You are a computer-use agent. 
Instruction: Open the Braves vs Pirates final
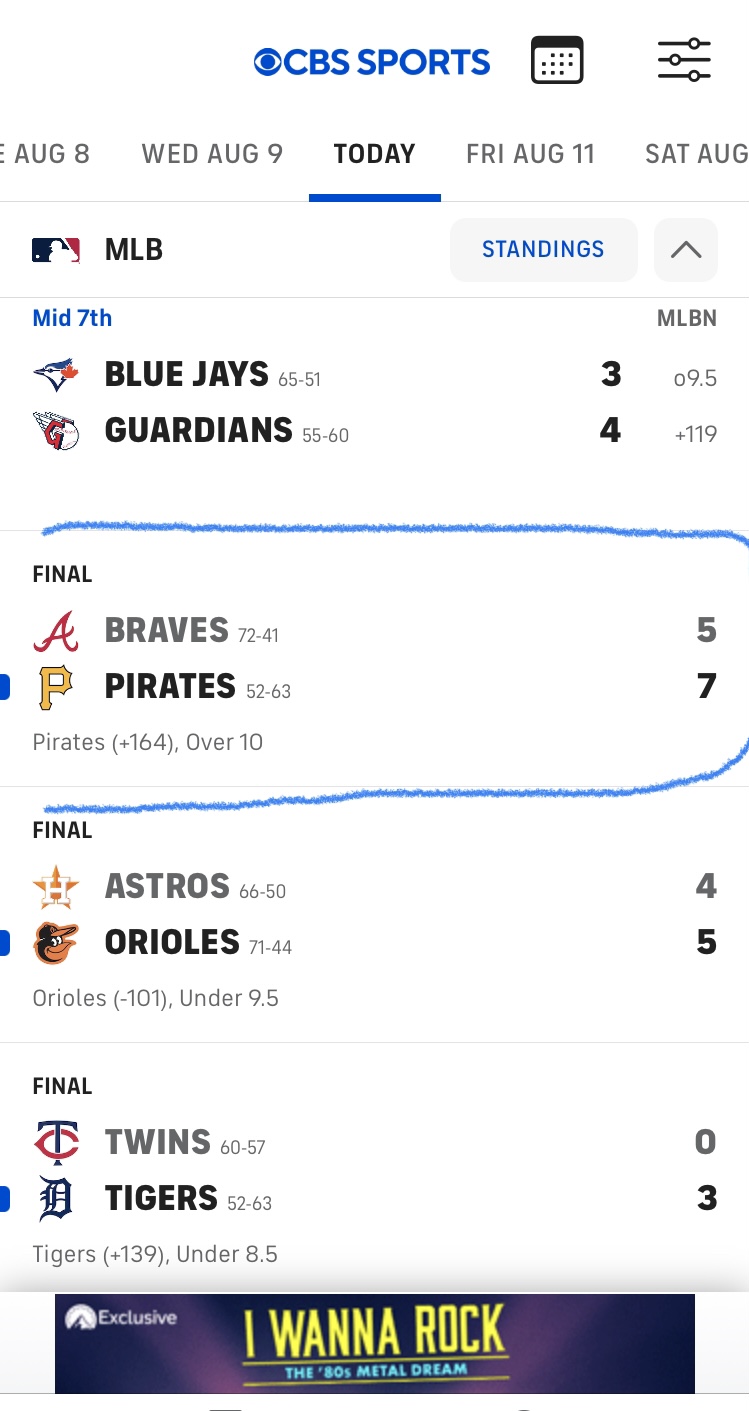tap(374, 658)
